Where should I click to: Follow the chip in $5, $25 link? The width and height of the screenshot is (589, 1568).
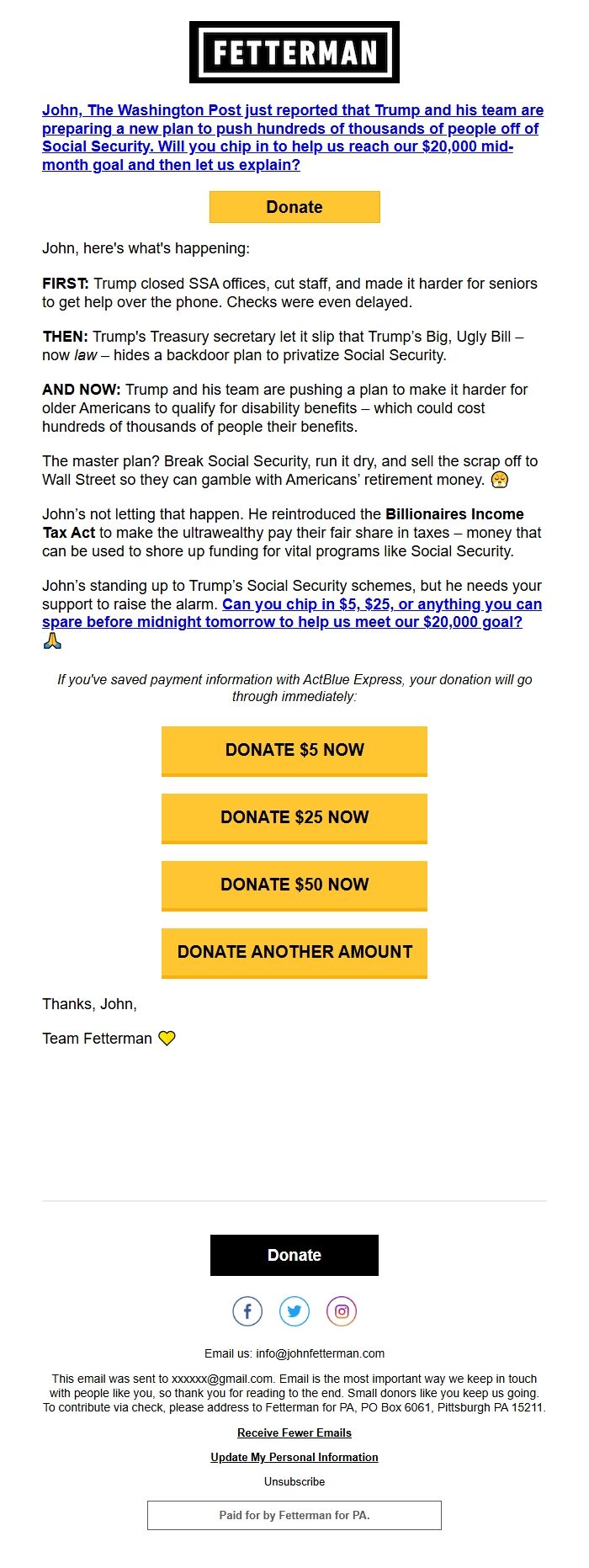click(292, 613)
